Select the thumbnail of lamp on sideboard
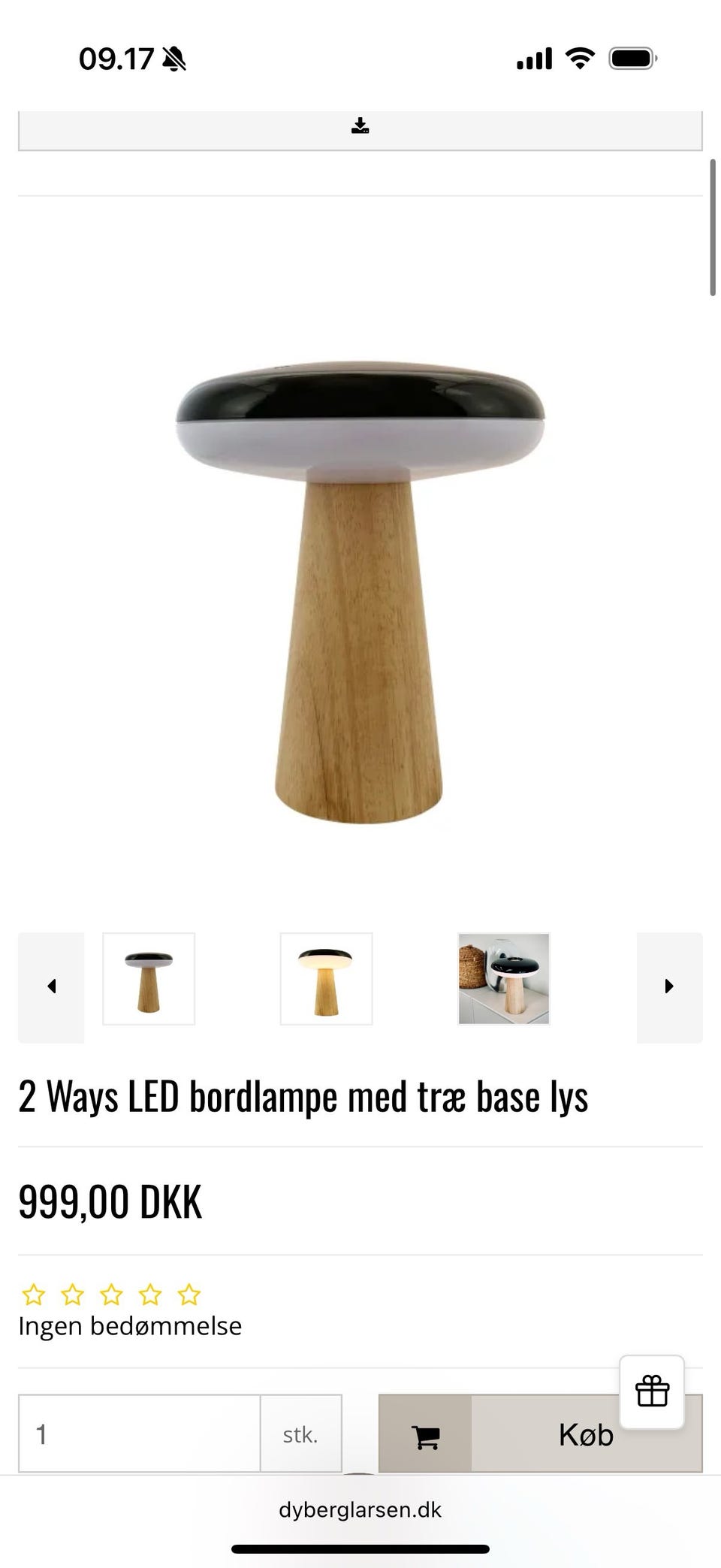This screenshot has height=1568, width=721. click(504, 979)
